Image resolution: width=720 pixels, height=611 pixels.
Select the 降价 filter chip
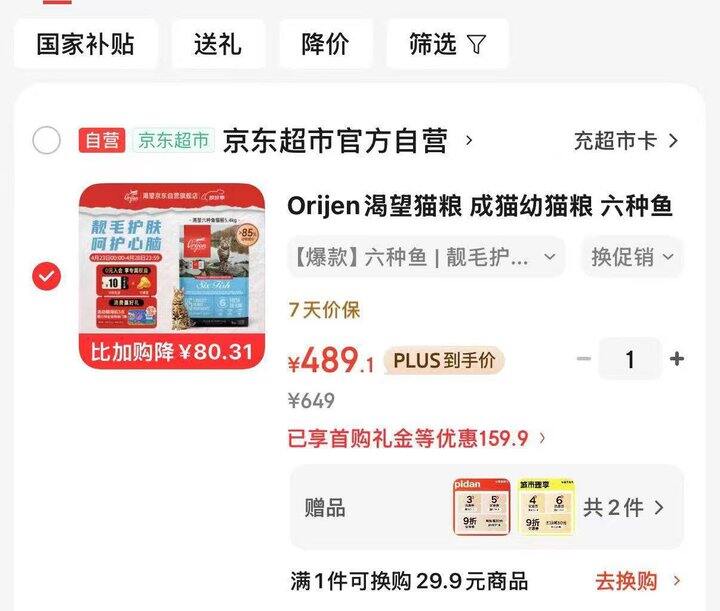point(326,44)
